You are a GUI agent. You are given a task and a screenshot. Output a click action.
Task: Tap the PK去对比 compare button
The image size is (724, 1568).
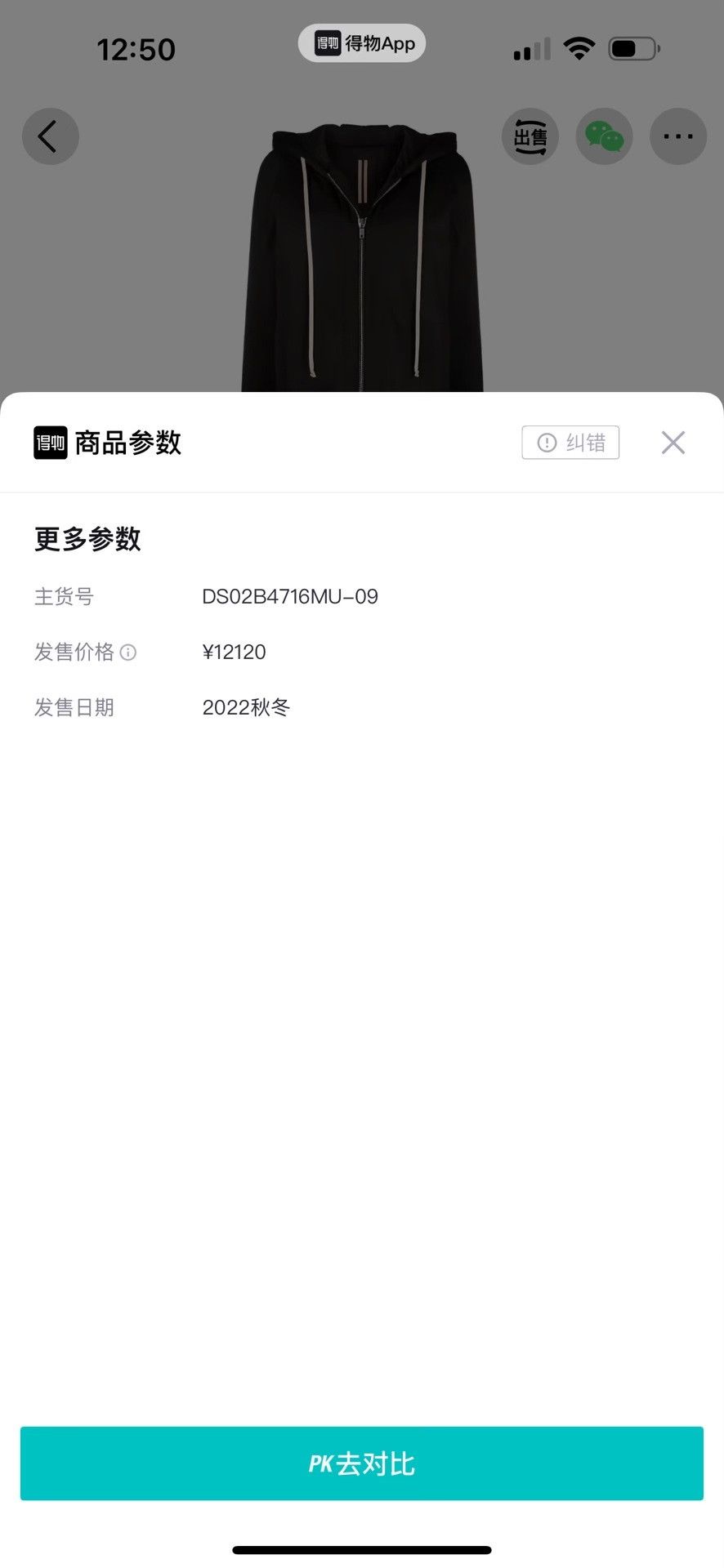(362, 1463)
